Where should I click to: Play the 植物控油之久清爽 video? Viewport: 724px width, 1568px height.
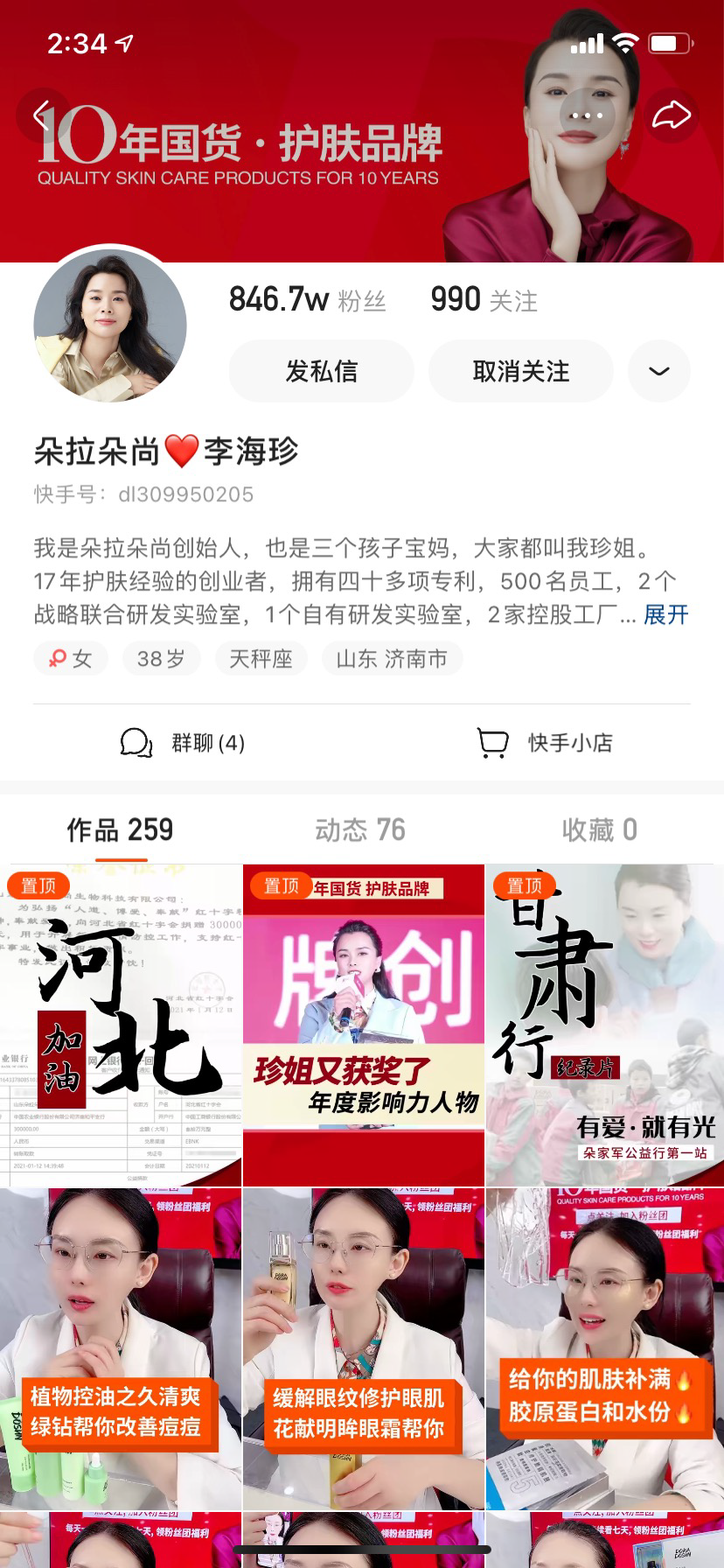(121, 1347)
